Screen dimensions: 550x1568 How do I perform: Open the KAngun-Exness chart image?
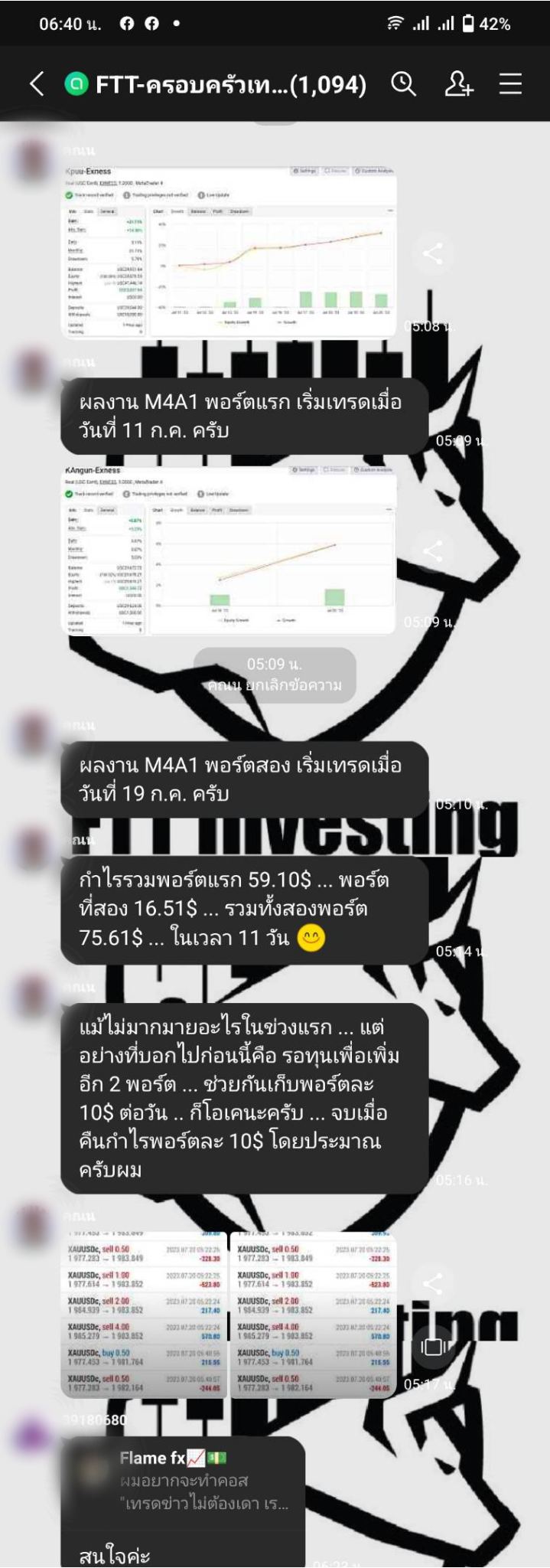pos(229,550)
